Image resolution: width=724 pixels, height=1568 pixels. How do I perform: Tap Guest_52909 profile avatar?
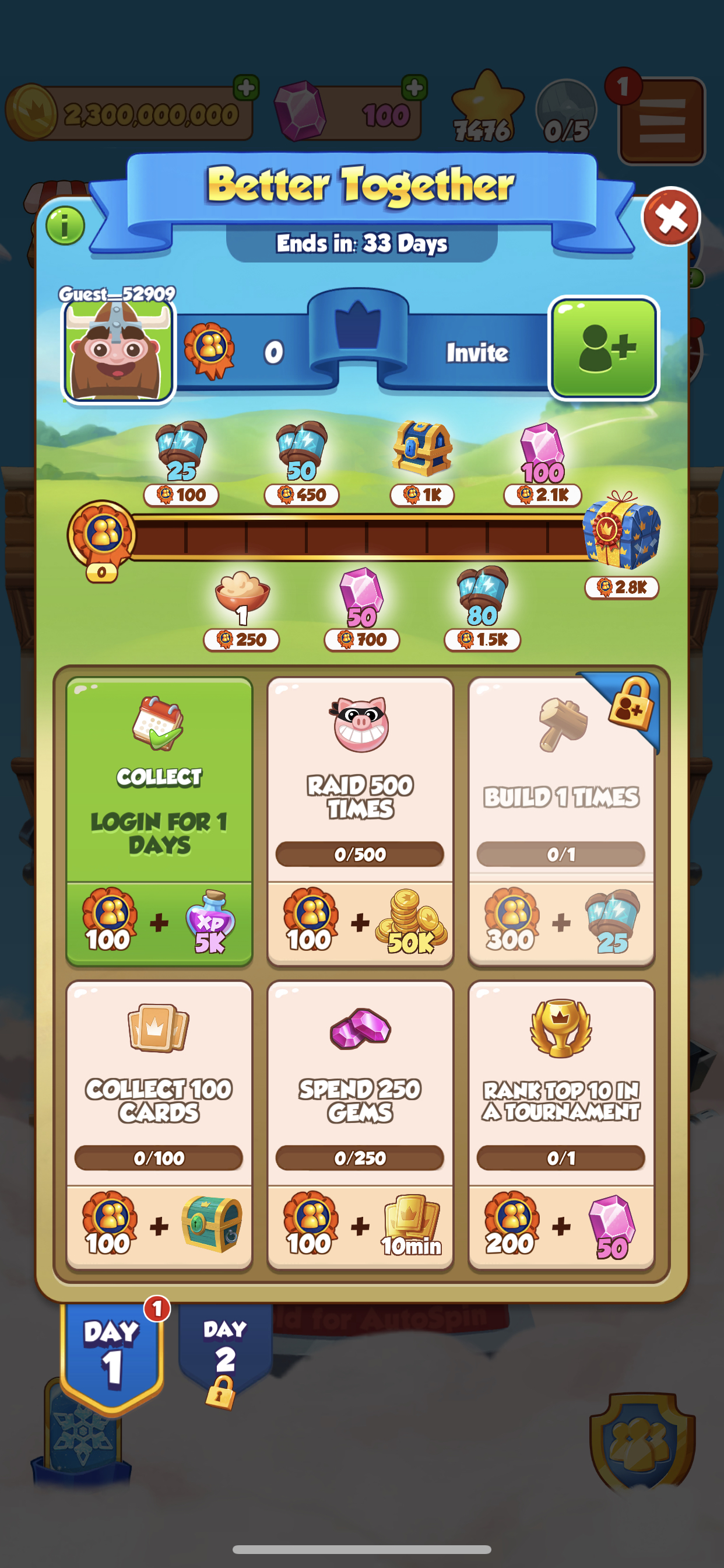click(118, 351)
